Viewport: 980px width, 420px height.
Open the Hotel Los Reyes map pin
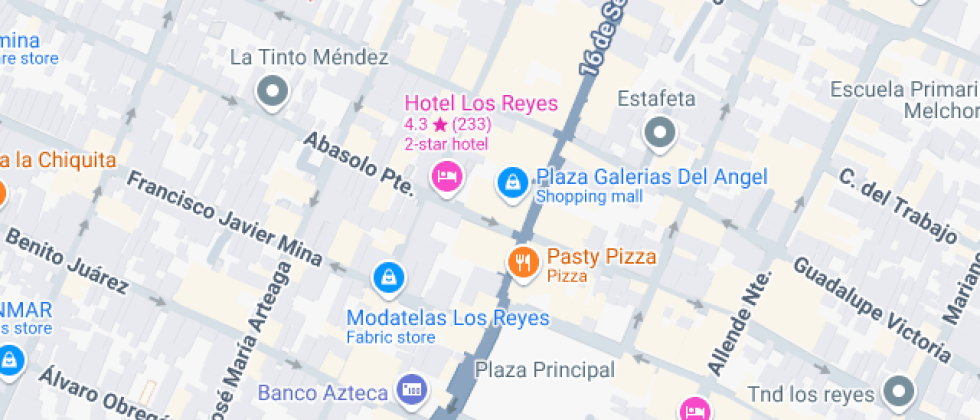(446, 178)
